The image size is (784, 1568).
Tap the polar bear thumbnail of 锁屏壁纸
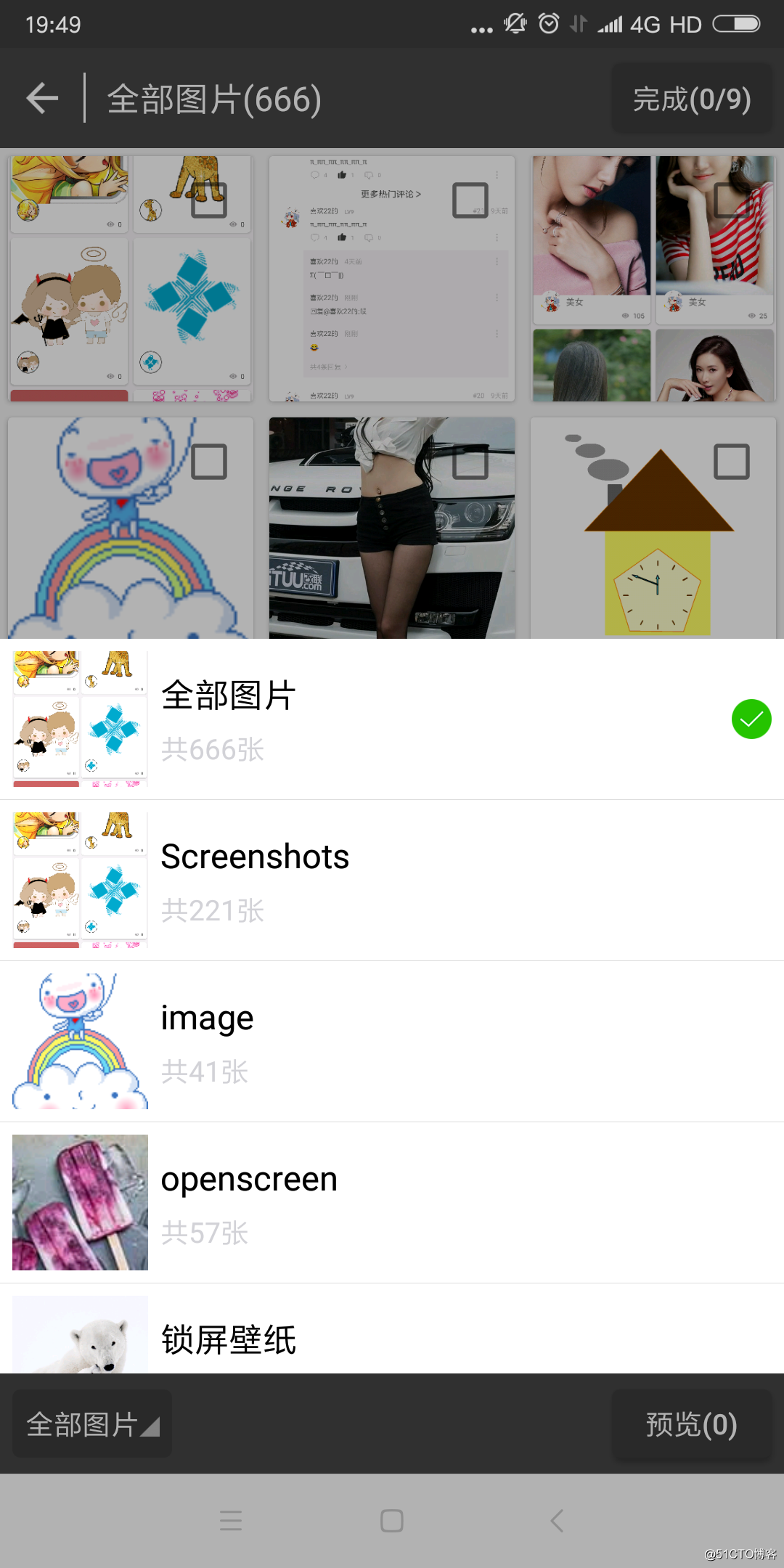point(80,1339)
